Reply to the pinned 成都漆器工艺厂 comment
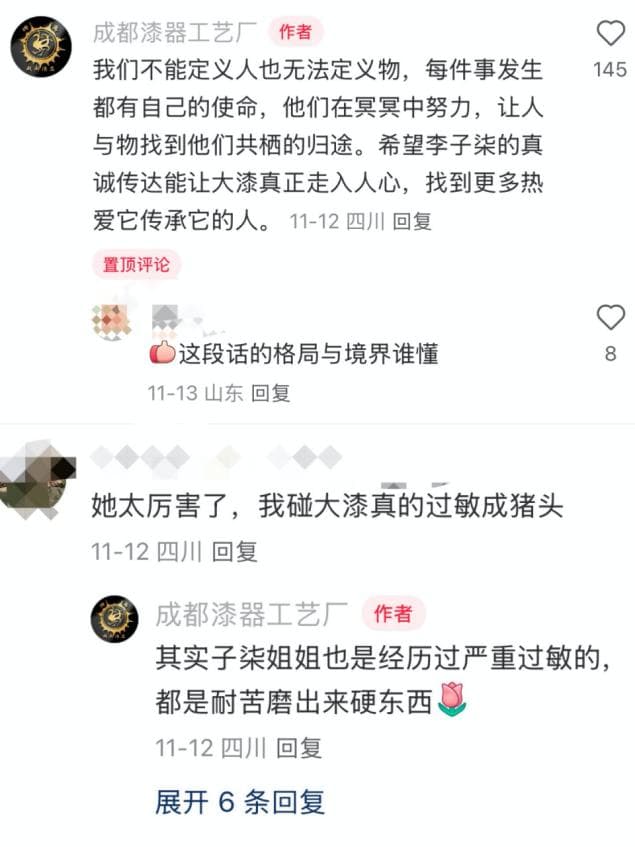This screenshot has width=635, height=847. 411,221
